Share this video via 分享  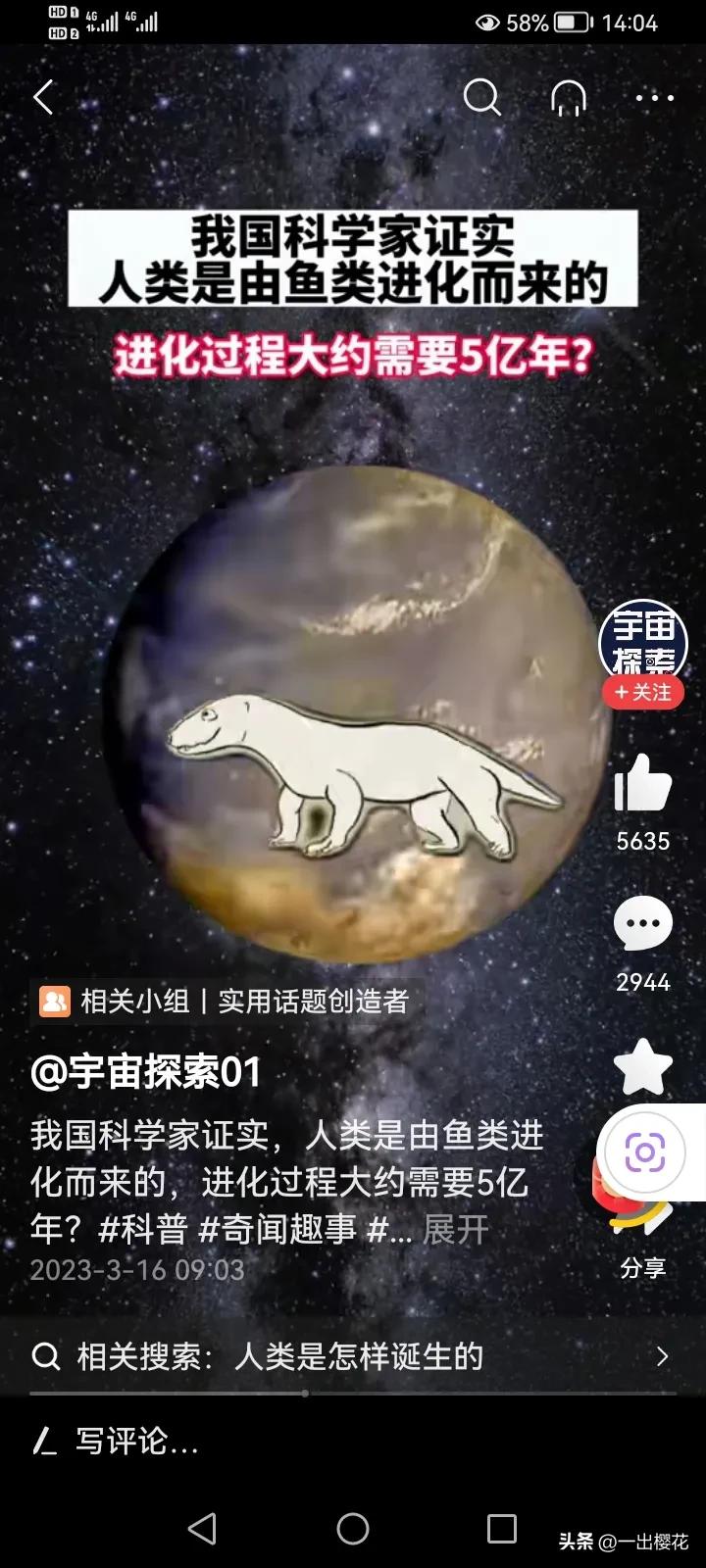642,1267
